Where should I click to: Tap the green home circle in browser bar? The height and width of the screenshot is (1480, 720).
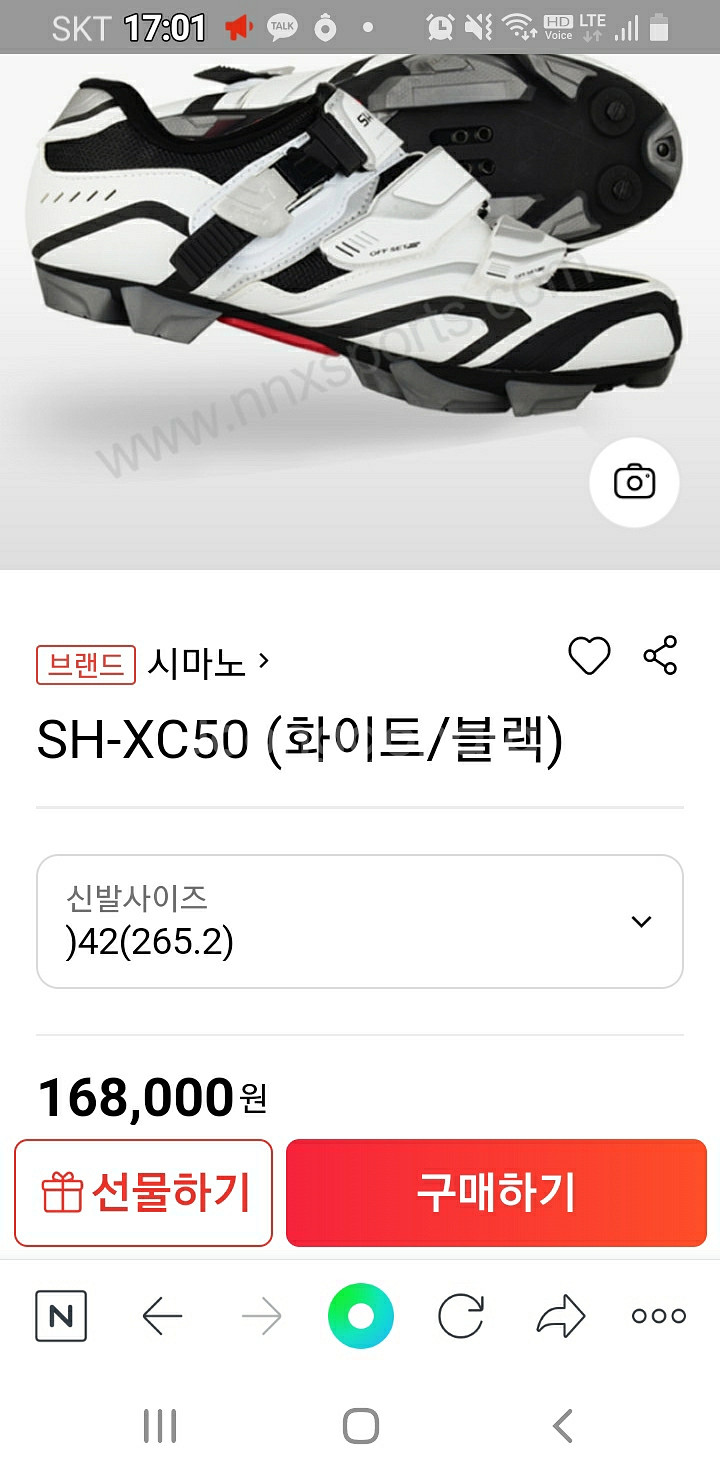pyautogui.click(x=360, y=1316)
